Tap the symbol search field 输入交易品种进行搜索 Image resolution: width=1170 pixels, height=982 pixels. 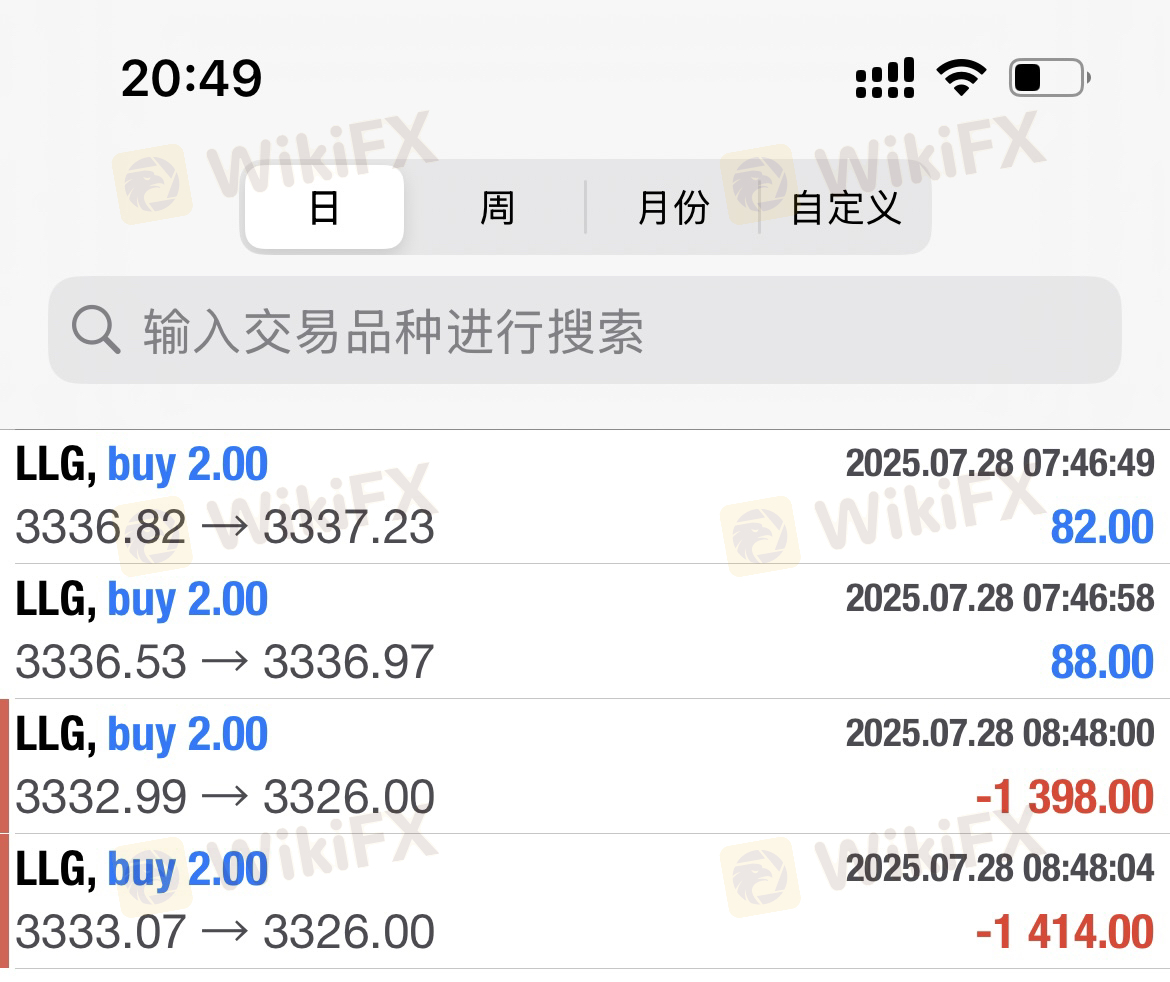585,331
